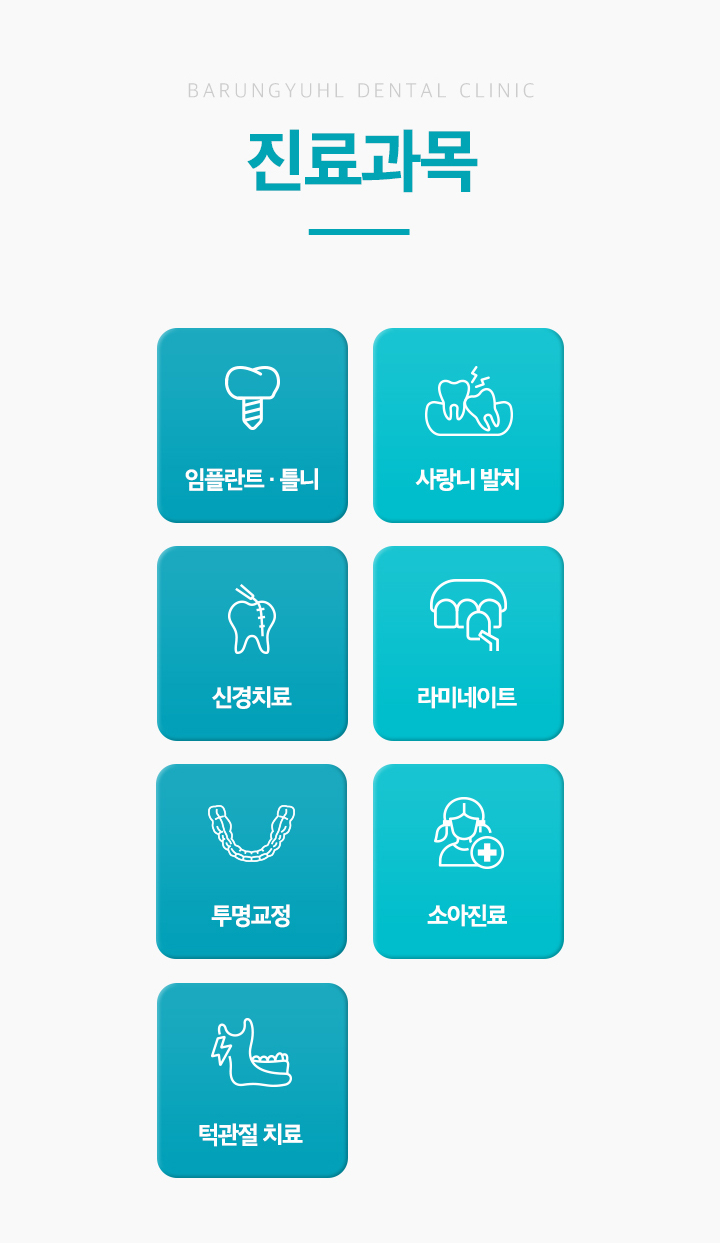Select the 소아진료 service card

(x=468, y=860)
